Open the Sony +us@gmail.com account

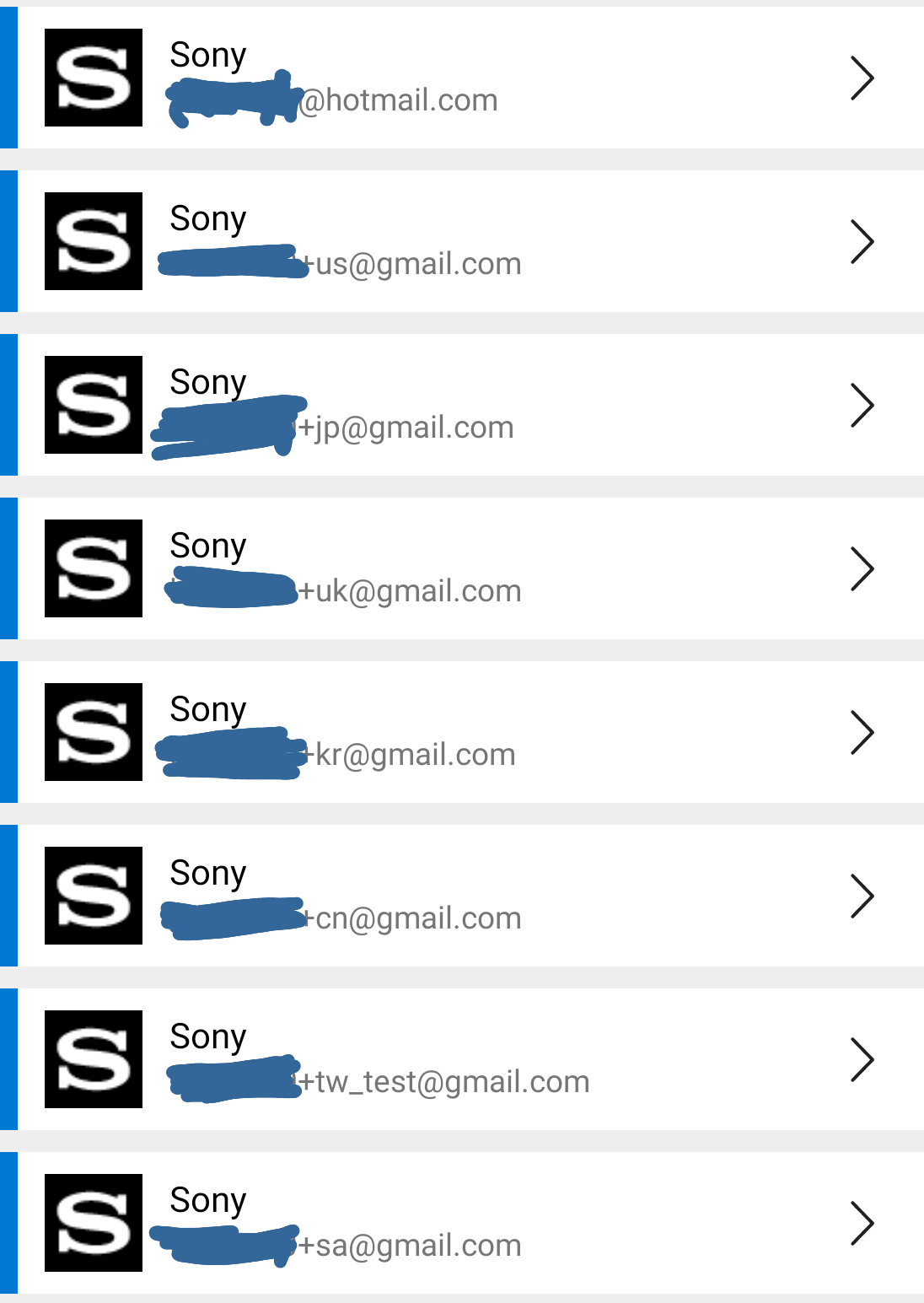[462, 241]
